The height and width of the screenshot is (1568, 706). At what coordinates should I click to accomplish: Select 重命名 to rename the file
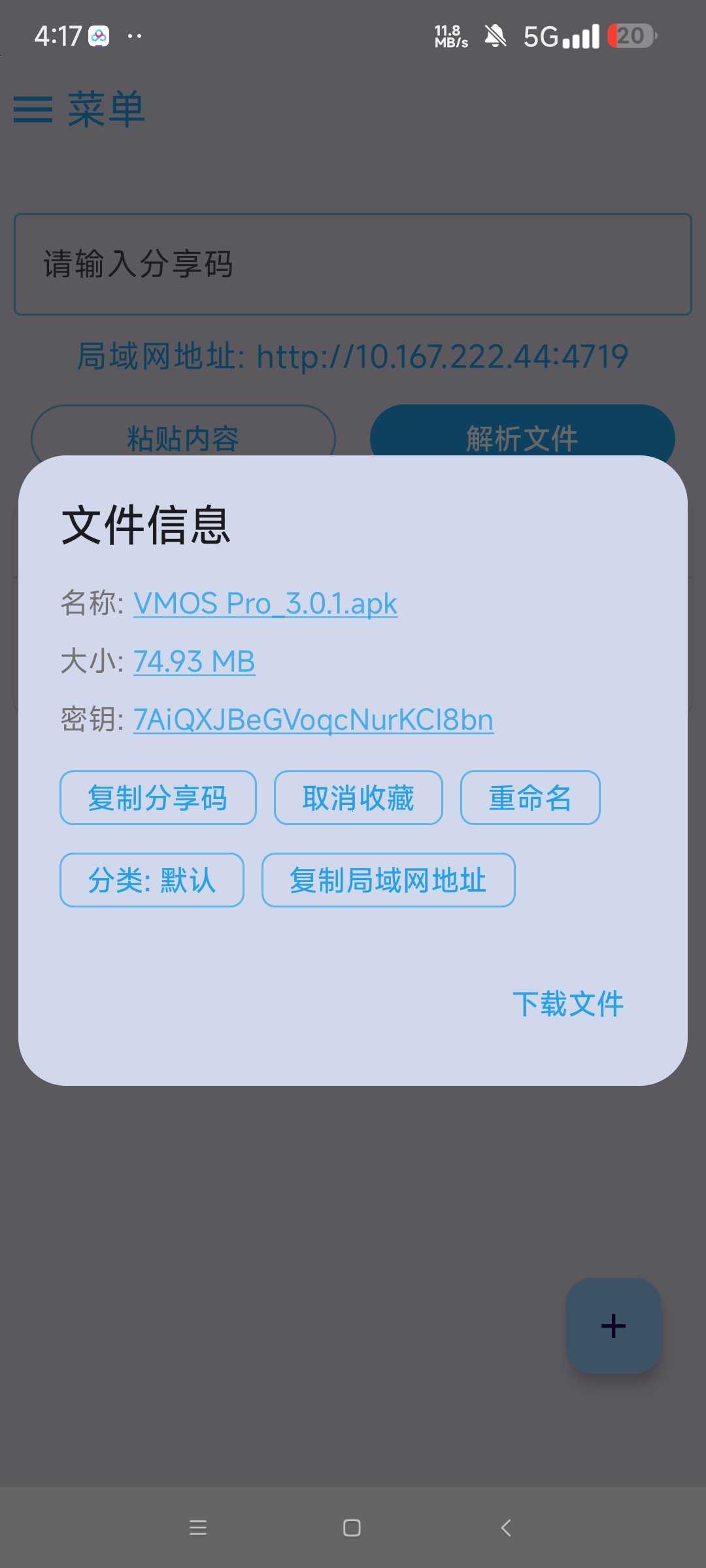tap(529, 798)
